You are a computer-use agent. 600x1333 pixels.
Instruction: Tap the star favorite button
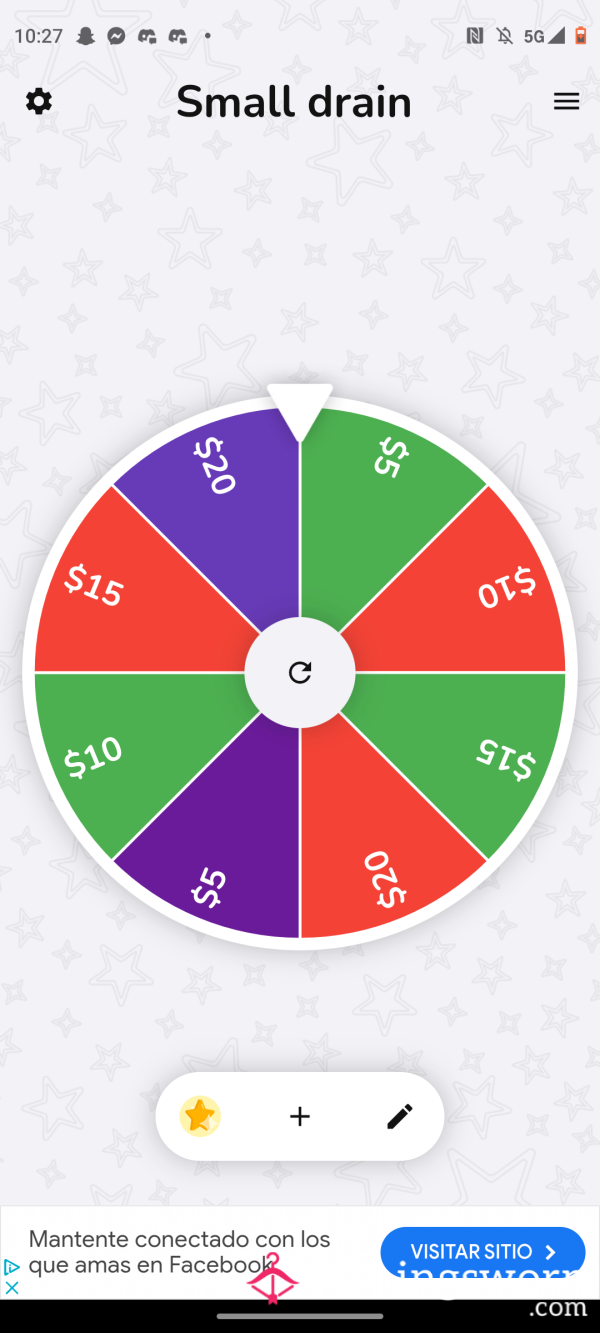tap(200, 1116)
